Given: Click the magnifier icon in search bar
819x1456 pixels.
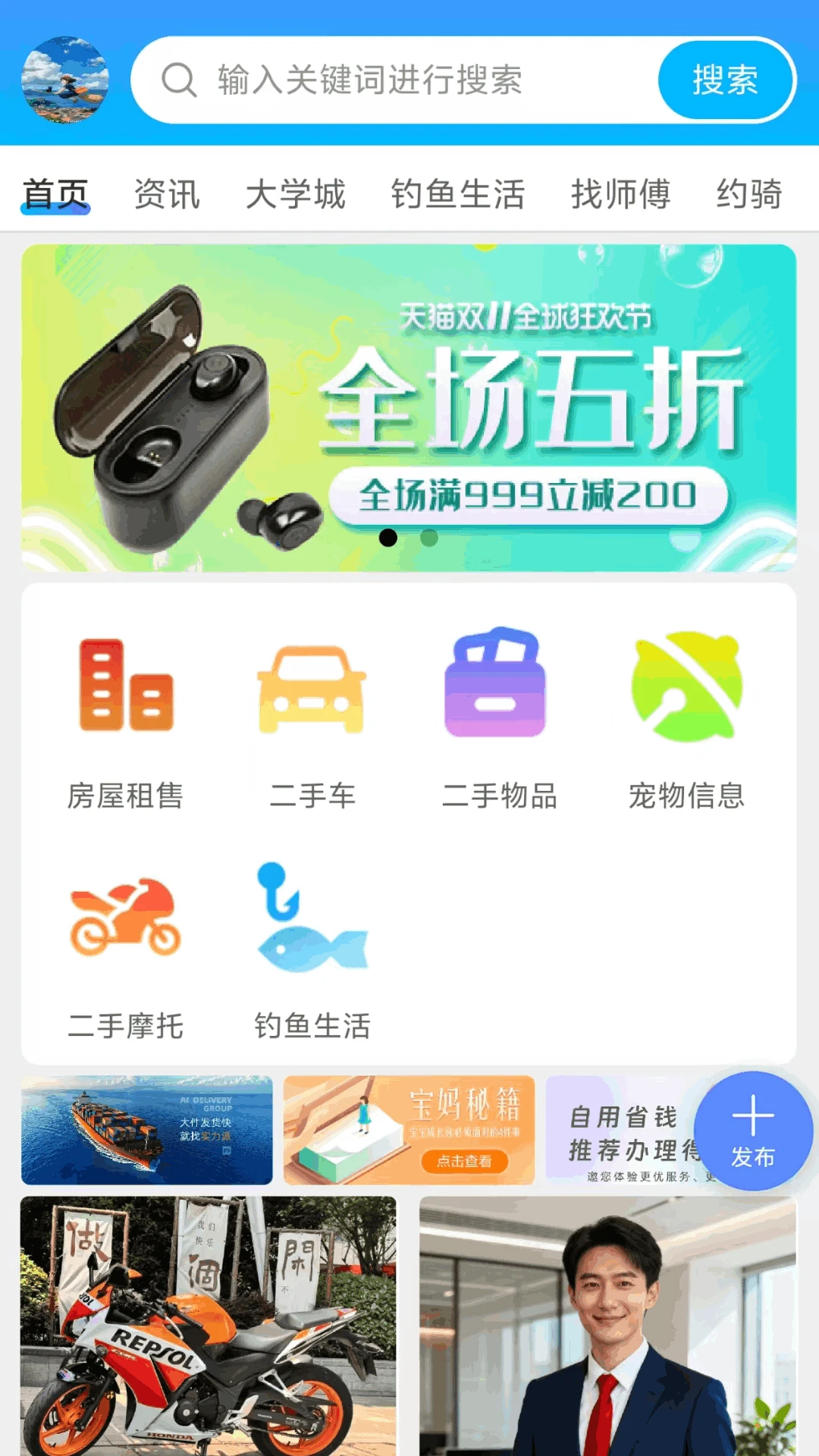Looking at the screenshot, I should click(179, 79).
